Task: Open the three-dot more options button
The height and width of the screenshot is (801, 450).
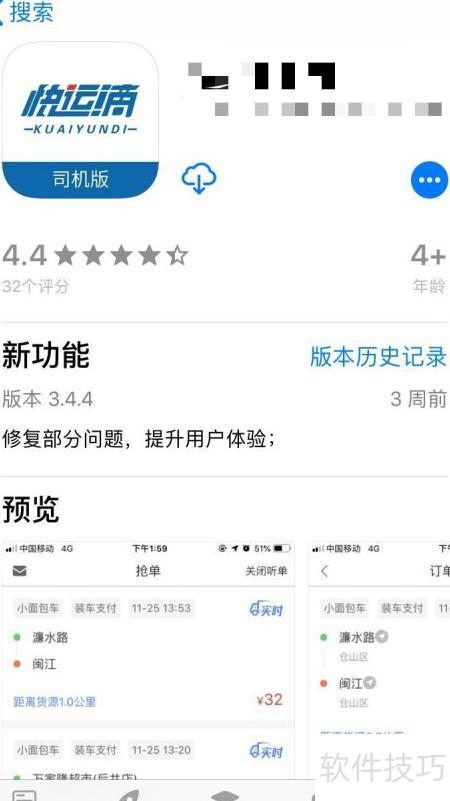Action: 429,180
